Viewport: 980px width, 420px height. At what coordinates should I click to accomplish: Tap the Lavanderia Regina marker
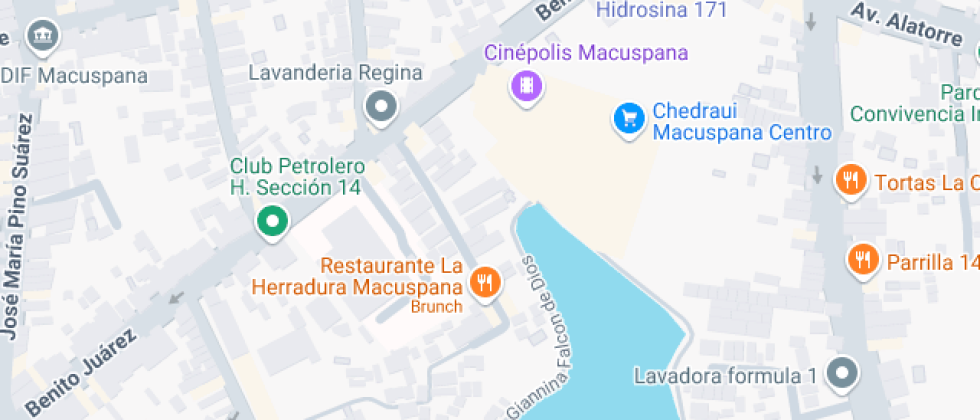click(381, 107)
